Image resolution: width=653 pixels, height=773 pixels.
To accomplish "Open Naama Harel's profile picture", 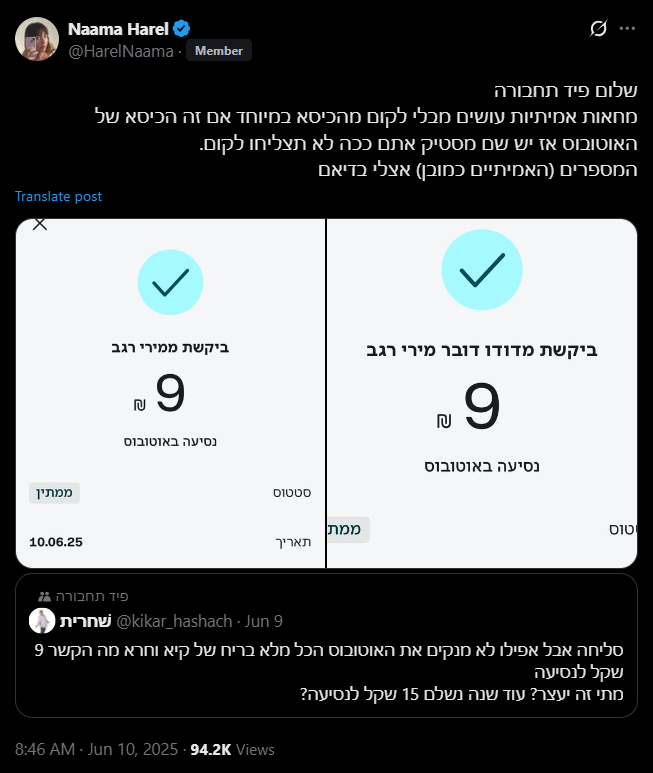I will point(35,38).
